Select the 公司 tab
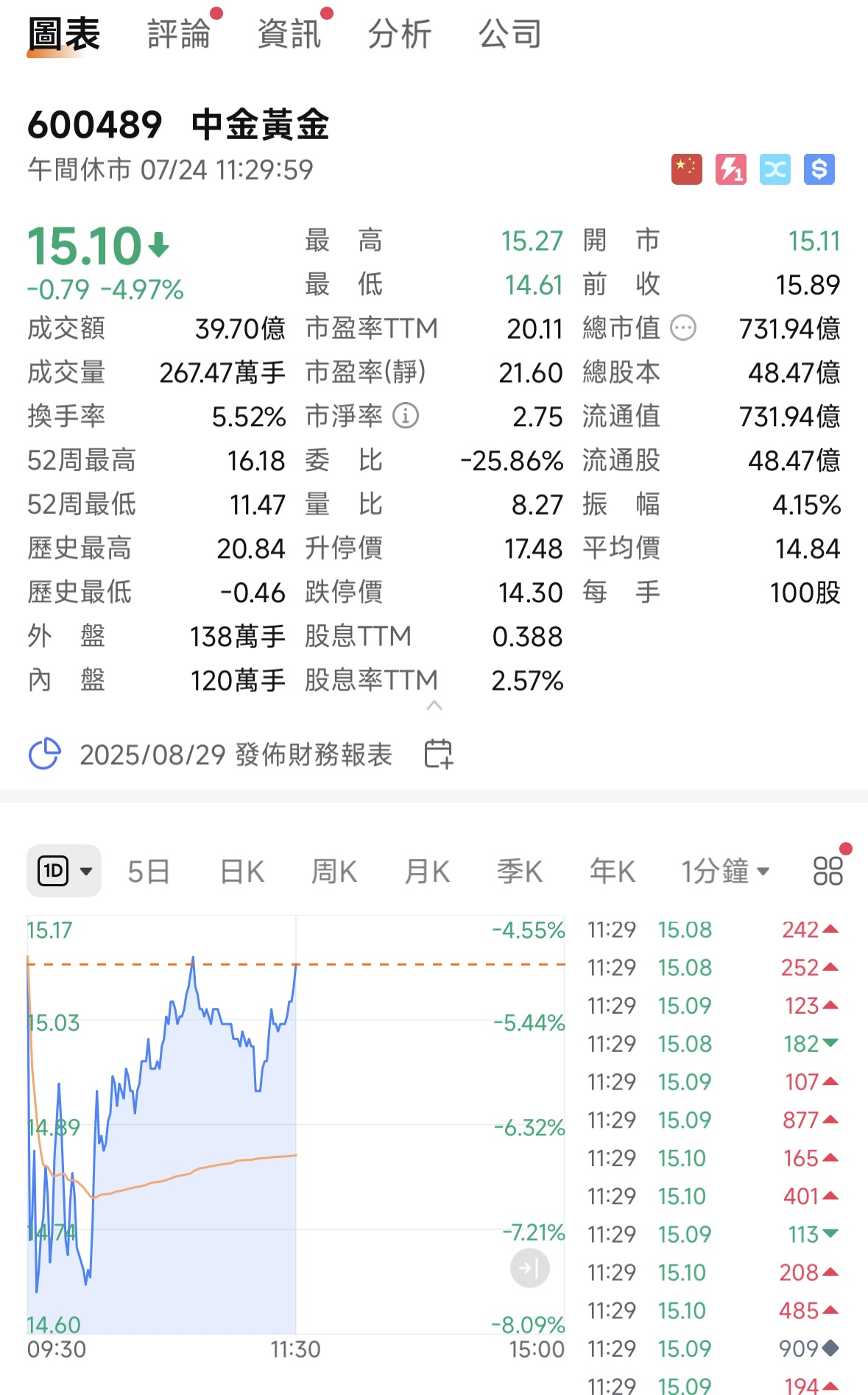The height and width of the screenshot is (1395, 868). pyautogui.click(x=510, y=35)
